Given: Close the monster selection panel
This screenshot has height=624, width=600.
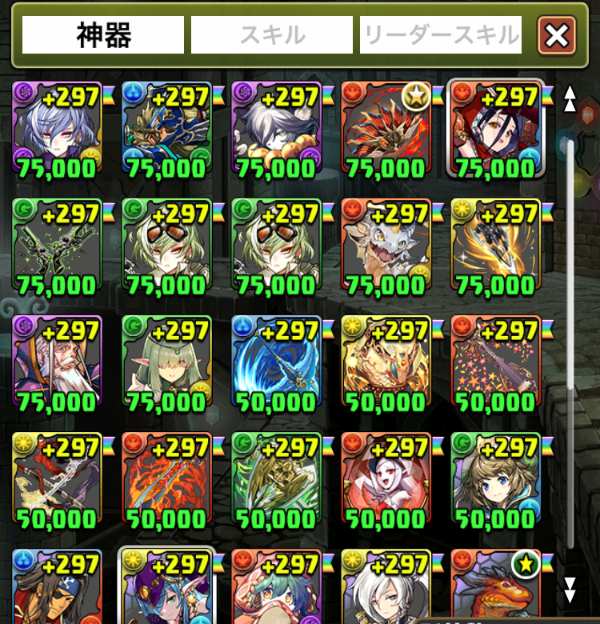Looking at the screenshot, I should click(x=557, y=37).
